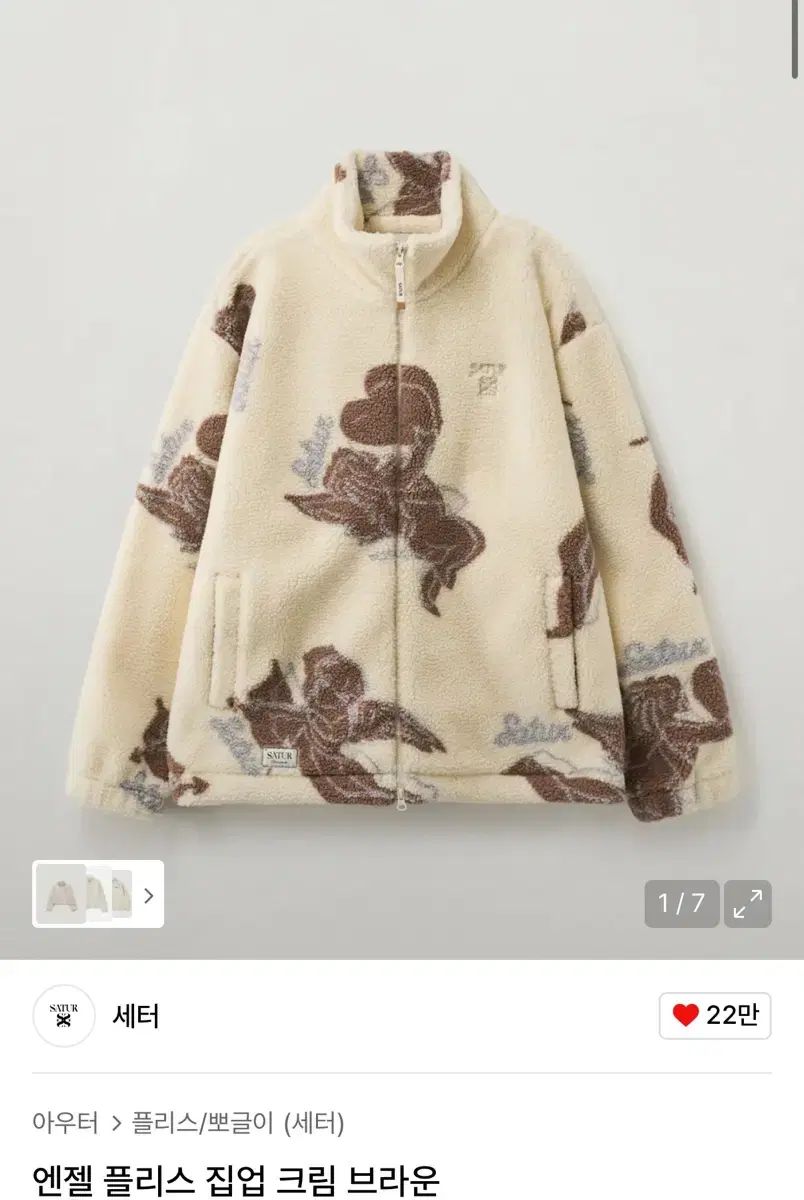Open the 플리스/뽀글이 (세터) category
The width and height of the screenshot is (804, 1200).
click(x=238, y=1123)
